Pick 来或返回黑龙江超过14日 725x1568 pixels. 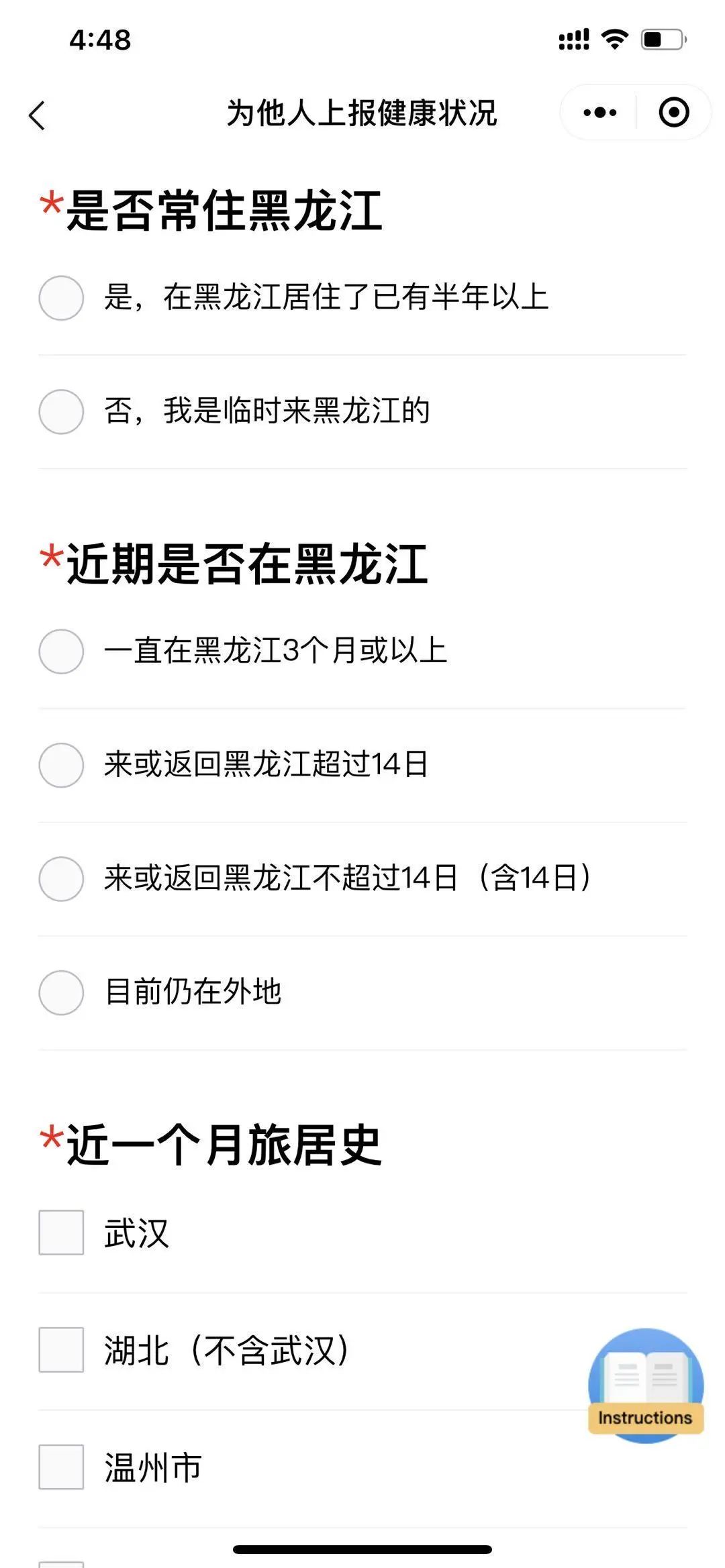pos(61,765)
